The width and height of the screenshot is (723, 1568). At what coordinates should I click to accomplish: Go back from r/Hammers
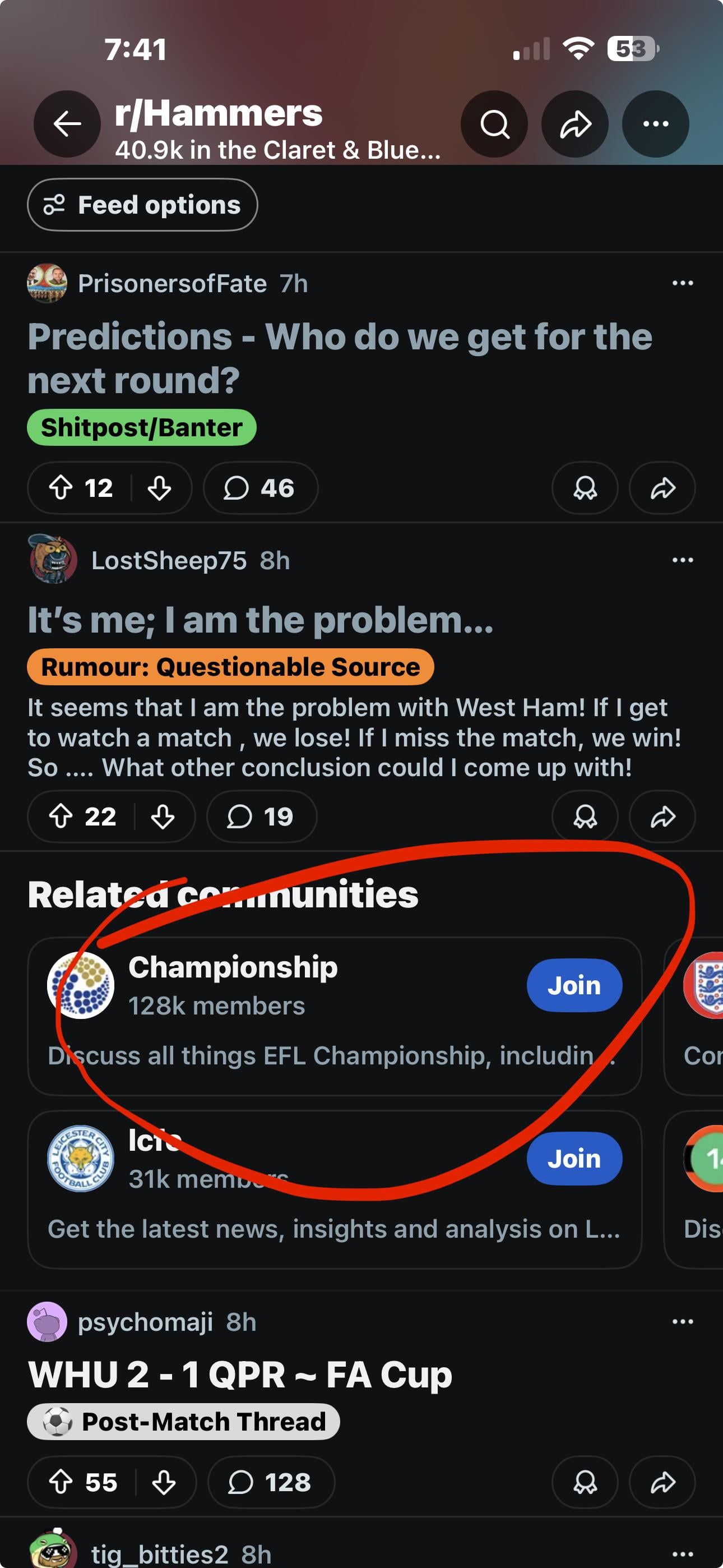67,124
